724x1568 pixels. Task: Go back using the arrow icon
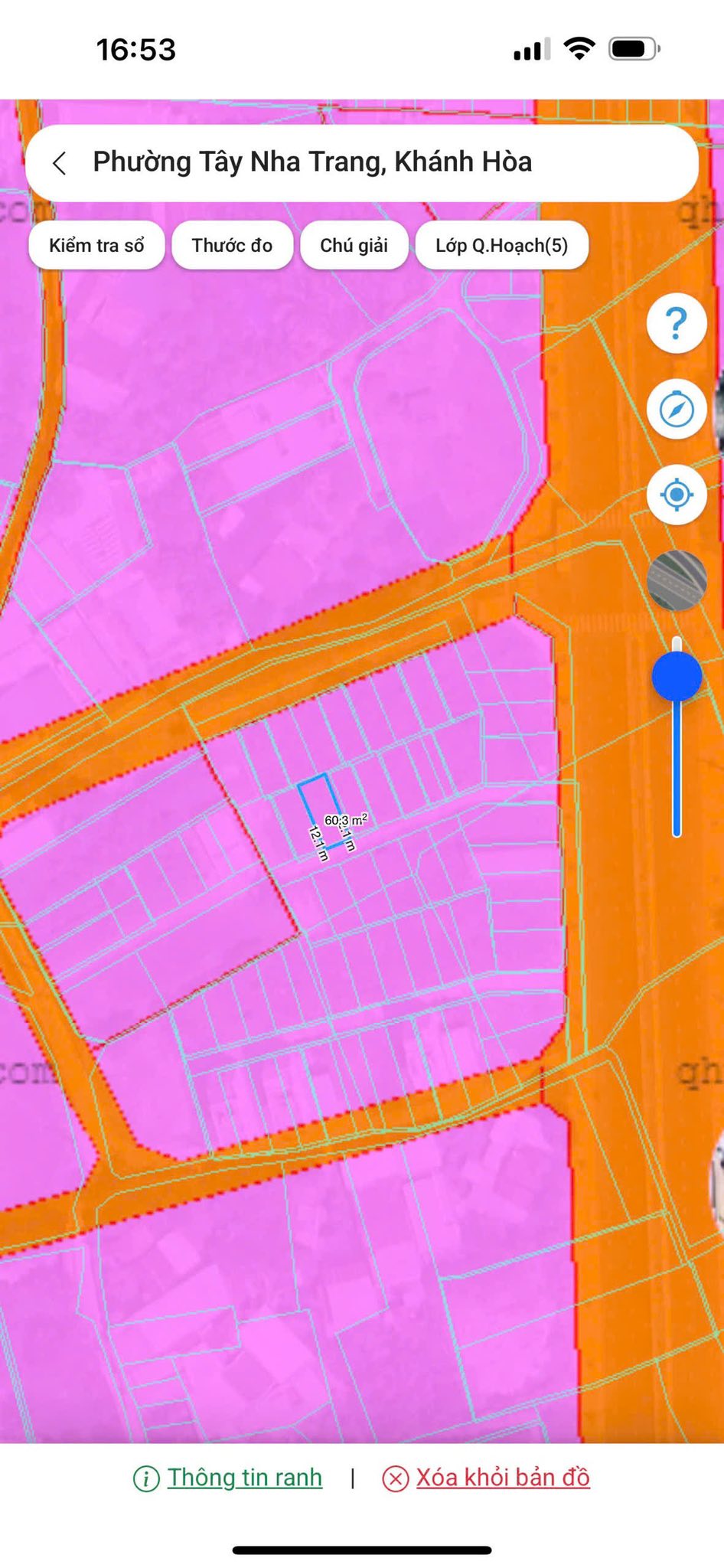(60, 163)
